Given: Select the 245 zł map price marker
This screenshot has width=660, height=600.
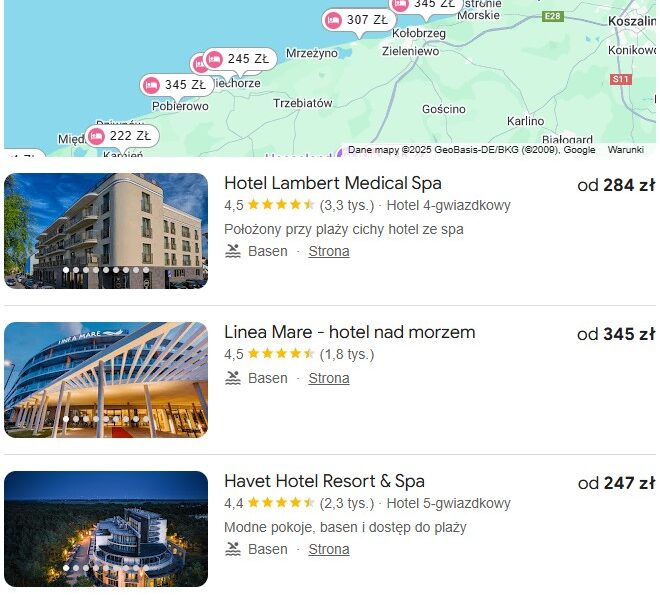Looking at the screenshot, I should point(239,59).
